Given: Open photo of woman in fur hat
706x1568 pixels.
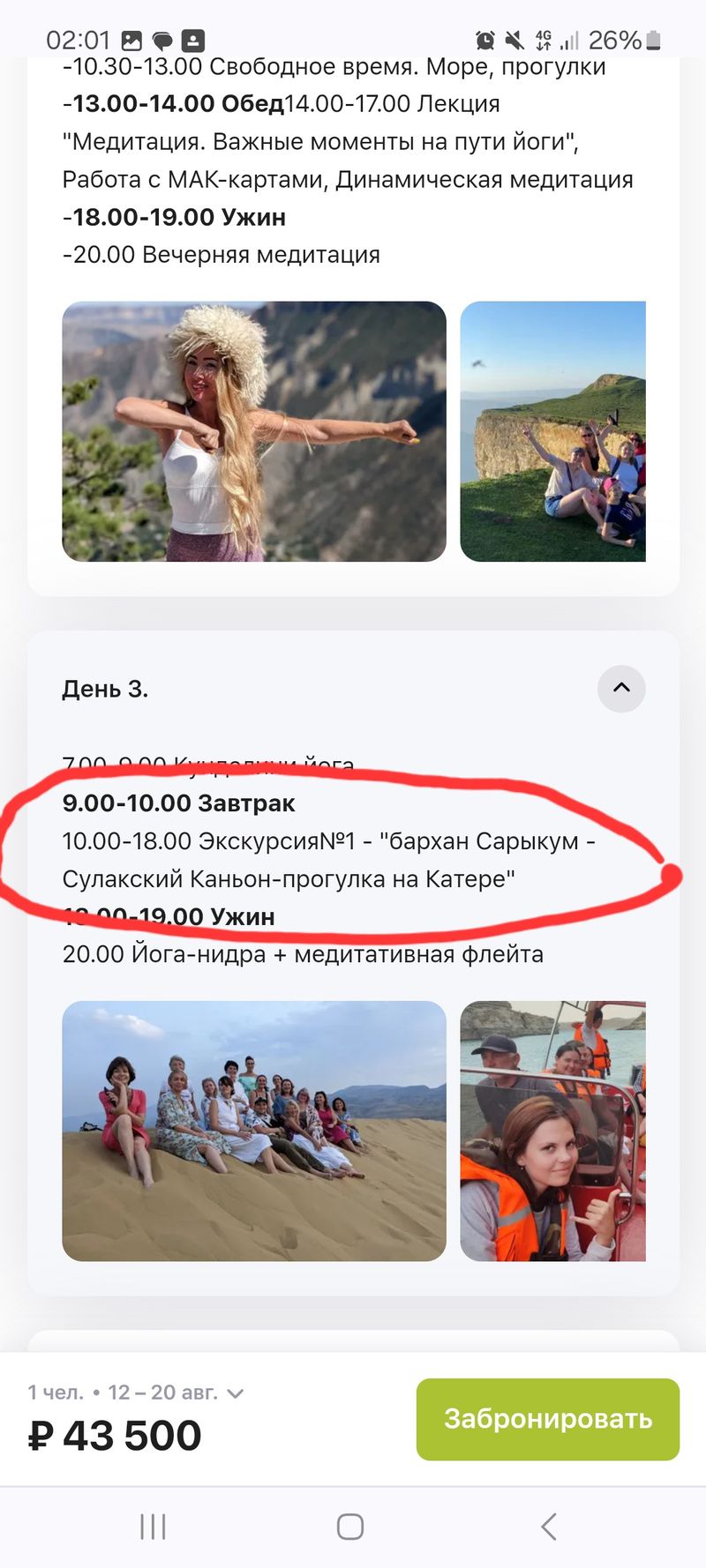Looking at the screenshot, I should 254,431.
